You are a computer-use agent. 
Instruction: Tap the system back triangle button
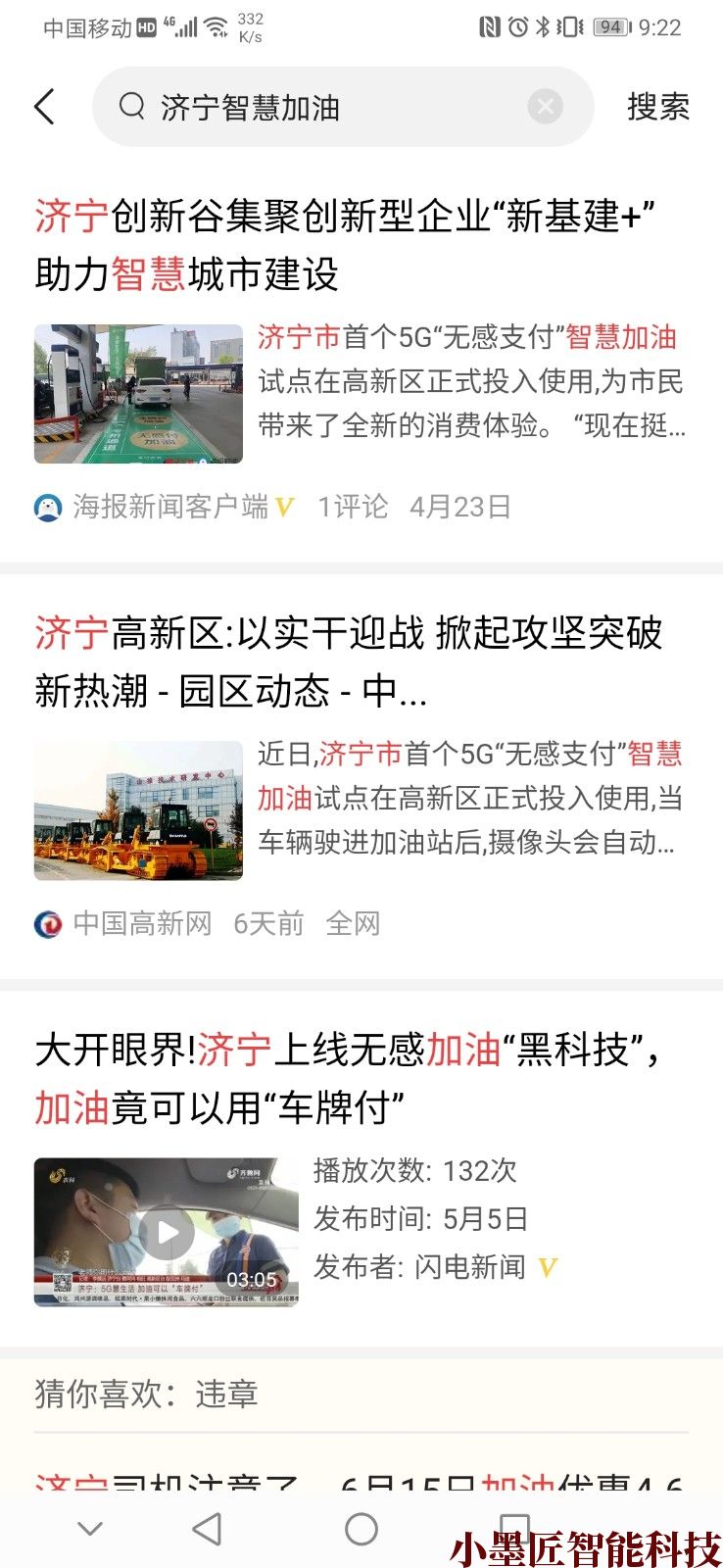[207, 1529]
